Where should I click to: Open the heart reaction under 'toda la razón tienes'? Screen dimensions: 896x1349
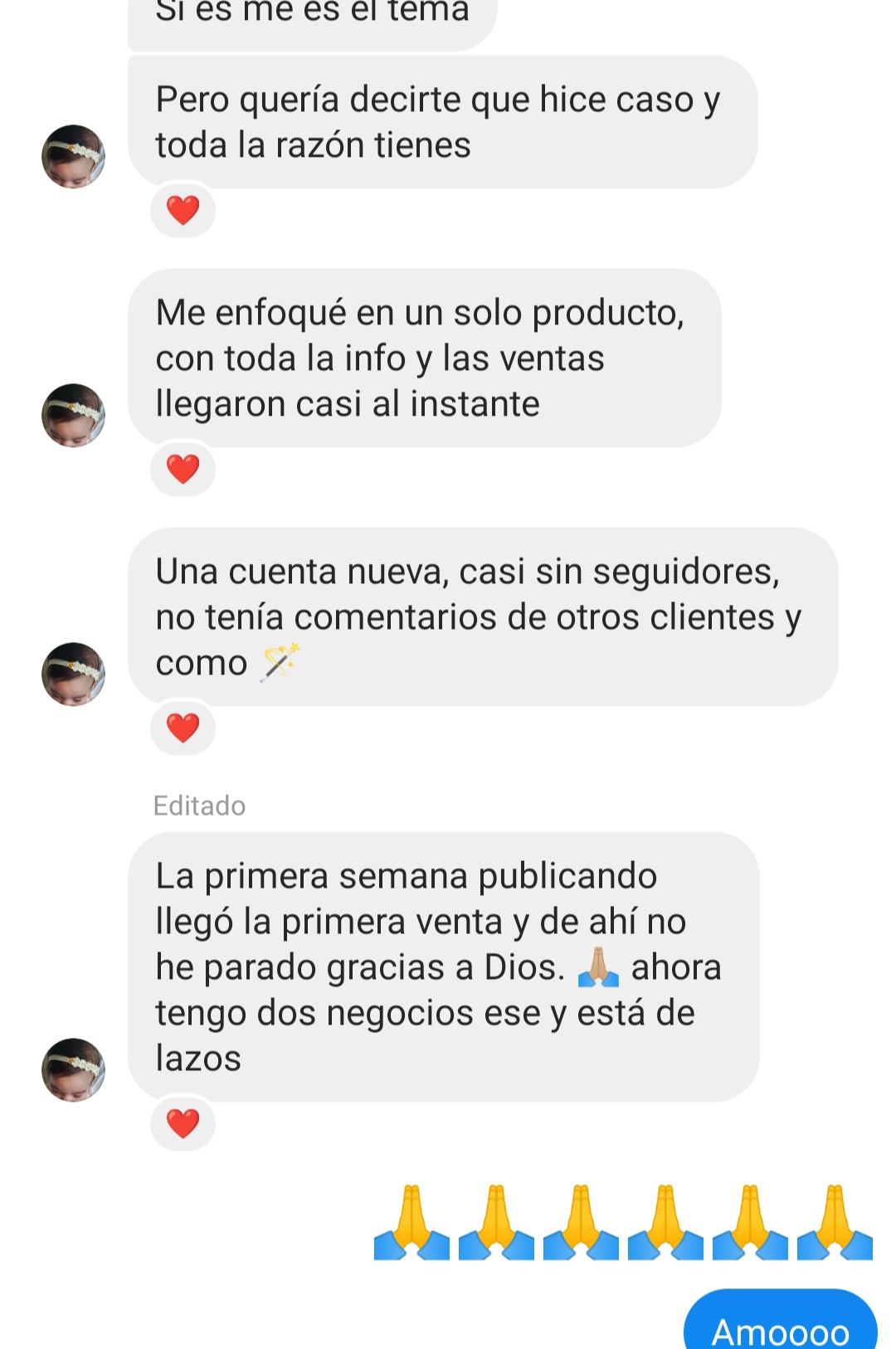183,210
